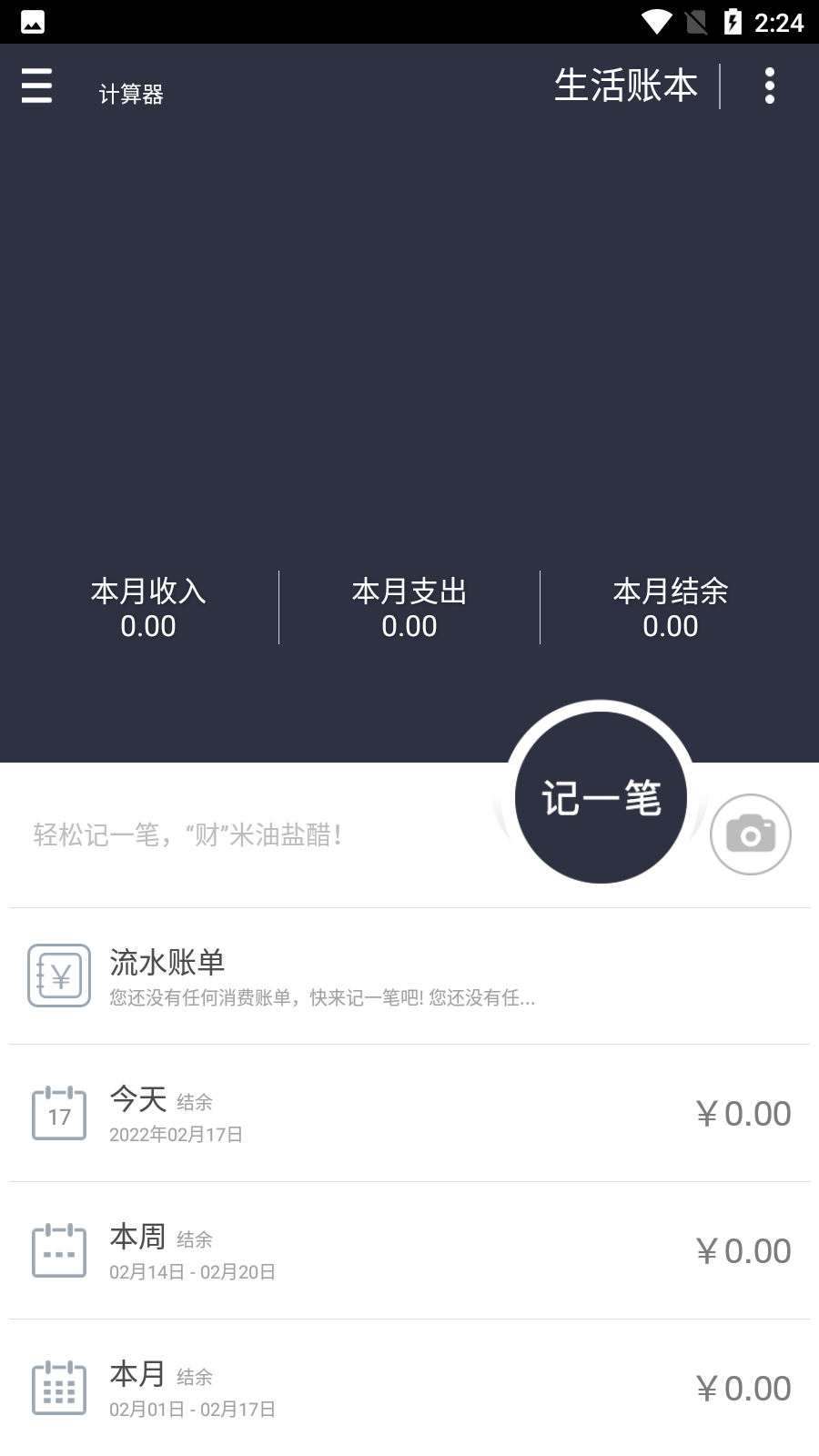Tap the ￥0.00 amount next to 今天
Image resolution: width=819 pixels, height=1456 pixels.
tap(743, 1113)
